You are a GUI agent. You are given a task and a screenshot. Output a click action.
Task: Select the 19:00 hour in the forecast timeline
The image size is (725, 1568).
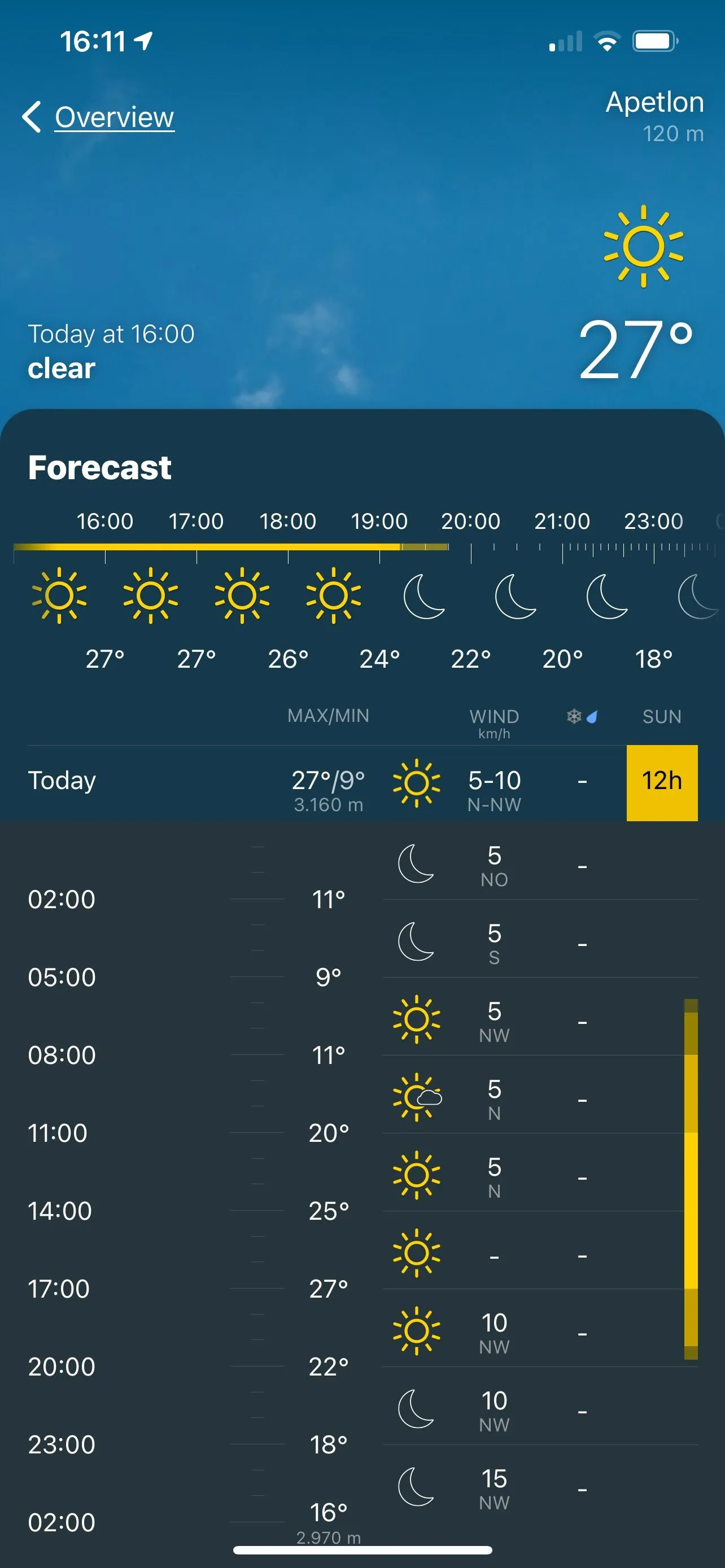tap(379, 522)
